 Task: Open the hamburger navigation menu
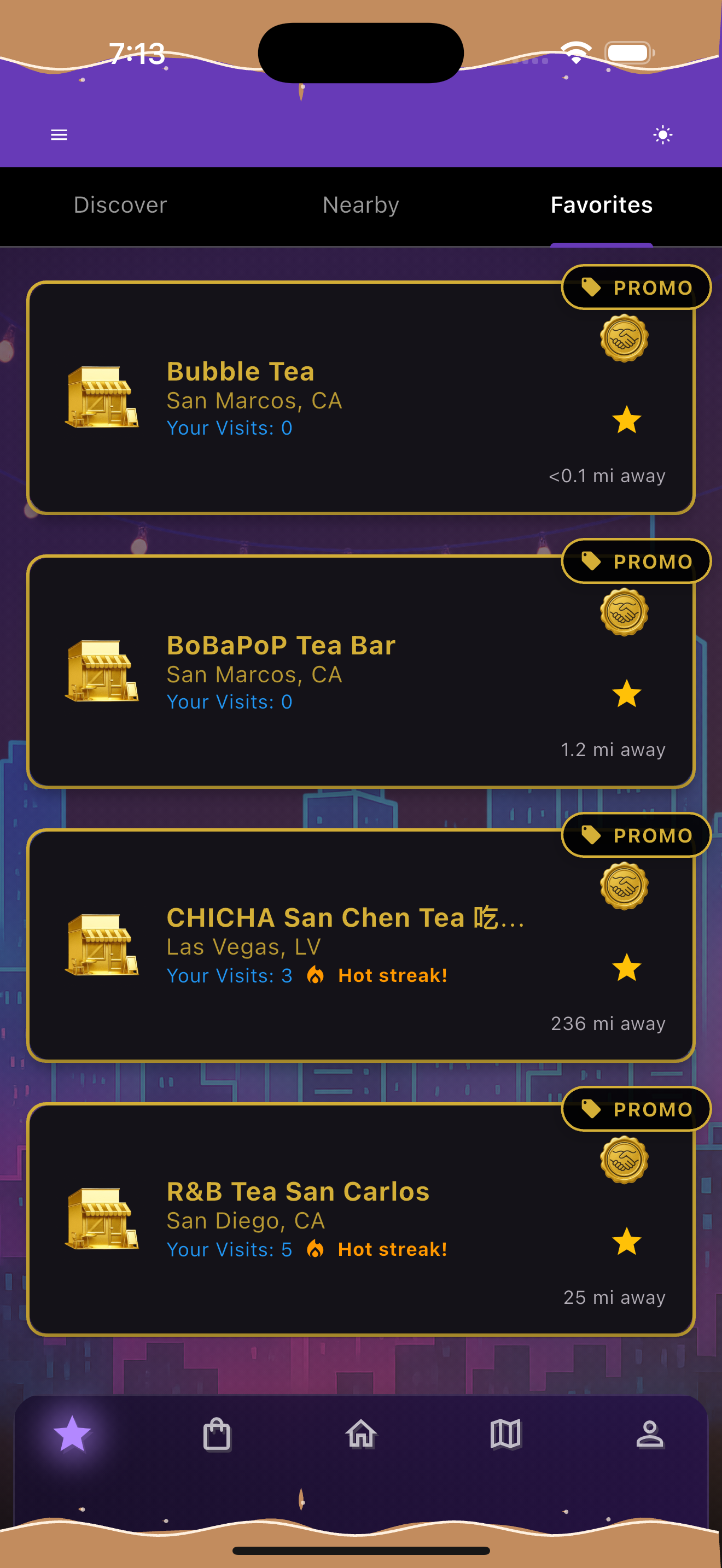point(59,134)
